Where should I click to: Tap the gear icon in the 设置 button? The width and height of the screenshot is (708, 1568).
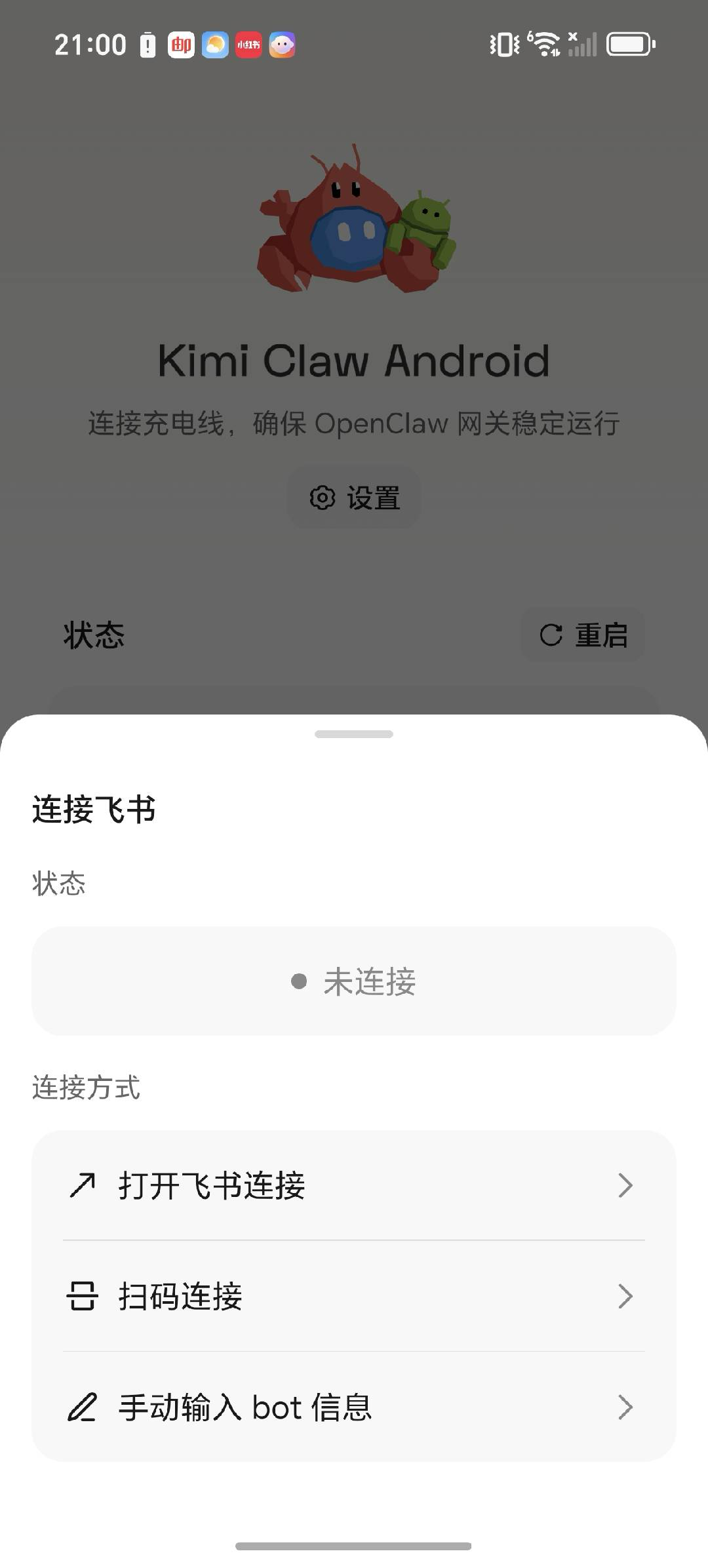pos(323,498)
